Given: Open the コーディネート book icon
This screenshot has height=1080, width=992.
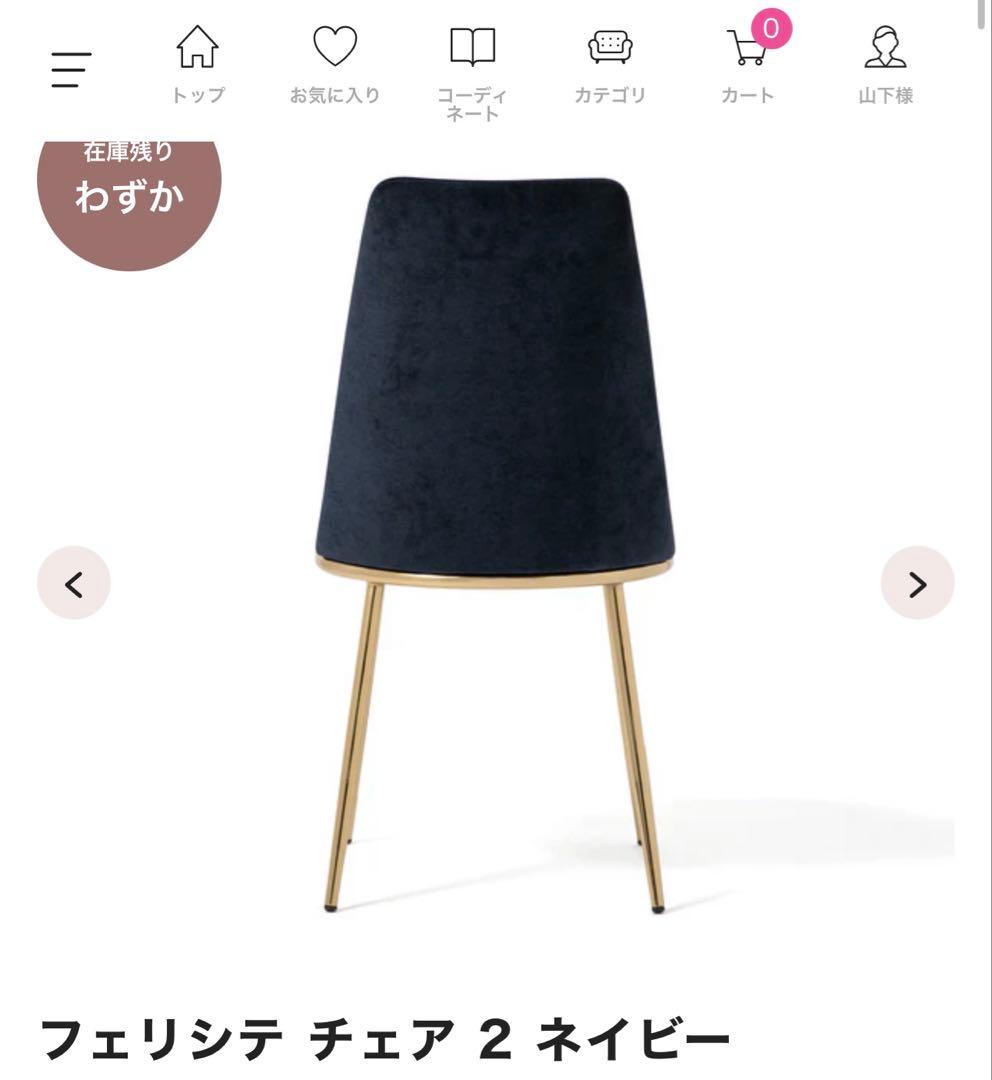Looking at the screenshot, I should tap(472, 45).
